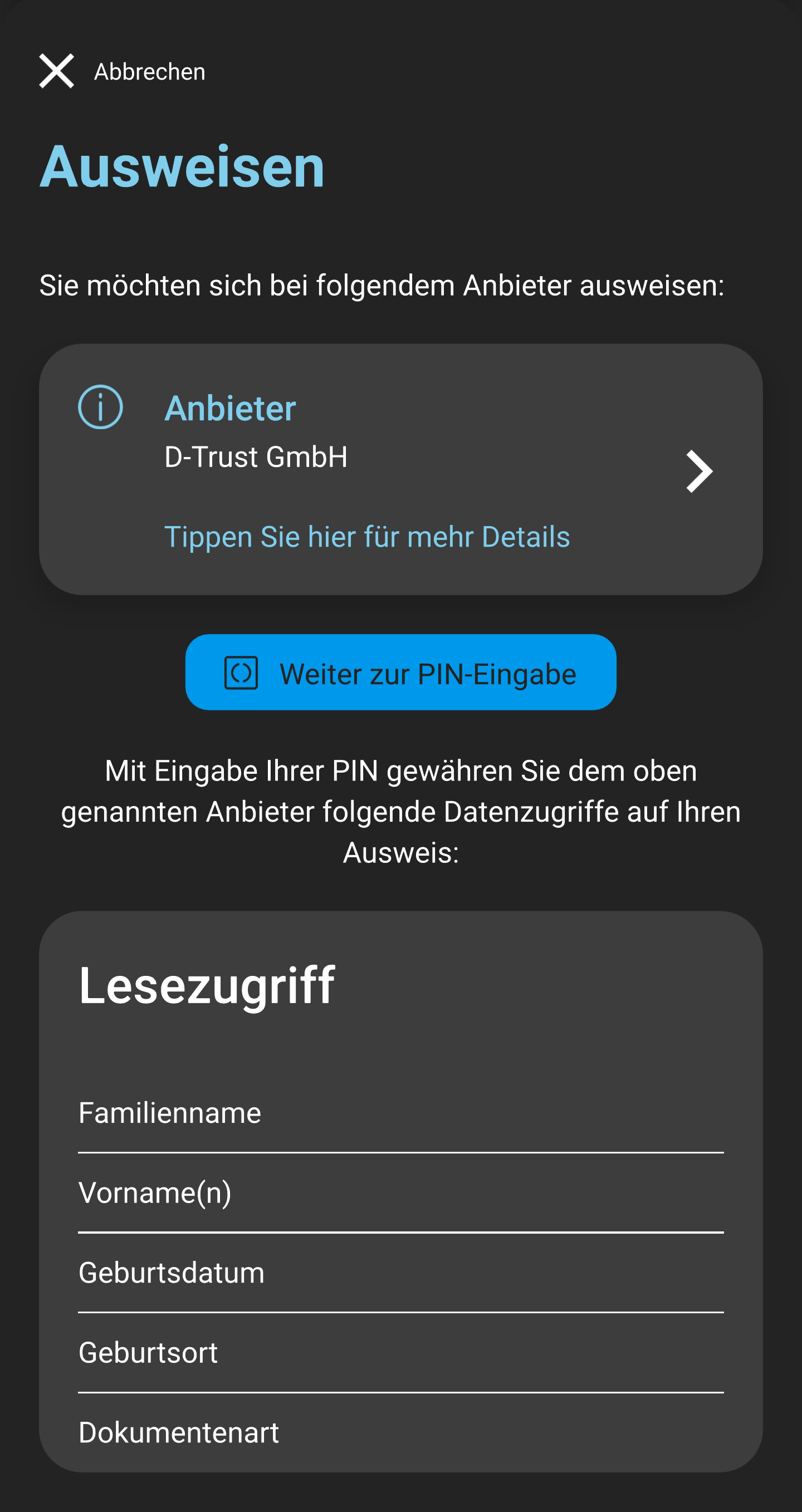Screen dimensions: 802x1512
Task: Continue with Weiter zur PIN-Eingabe
Action: tap(400, 672)
